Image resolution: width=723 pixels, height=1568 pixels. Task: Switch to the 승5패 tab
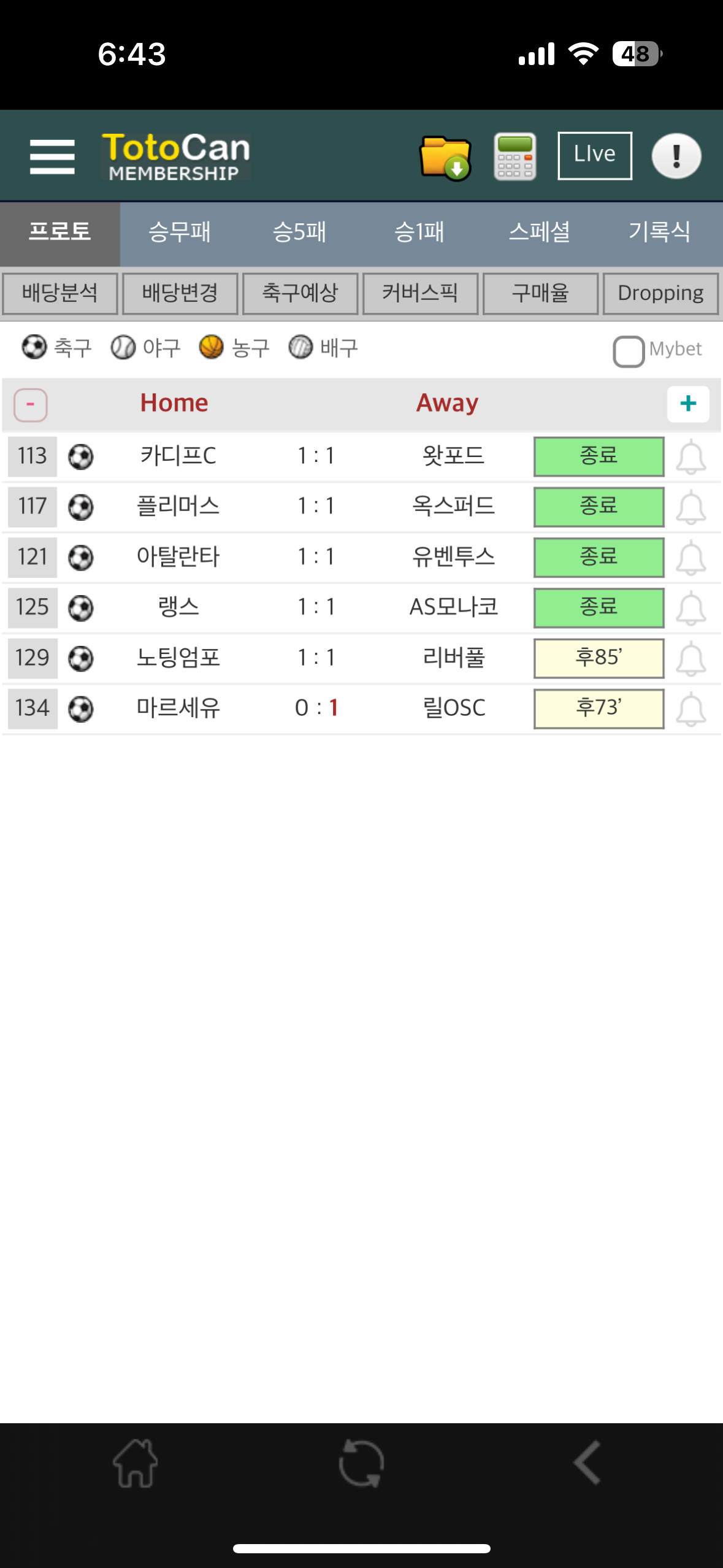[x=299, y=233]
